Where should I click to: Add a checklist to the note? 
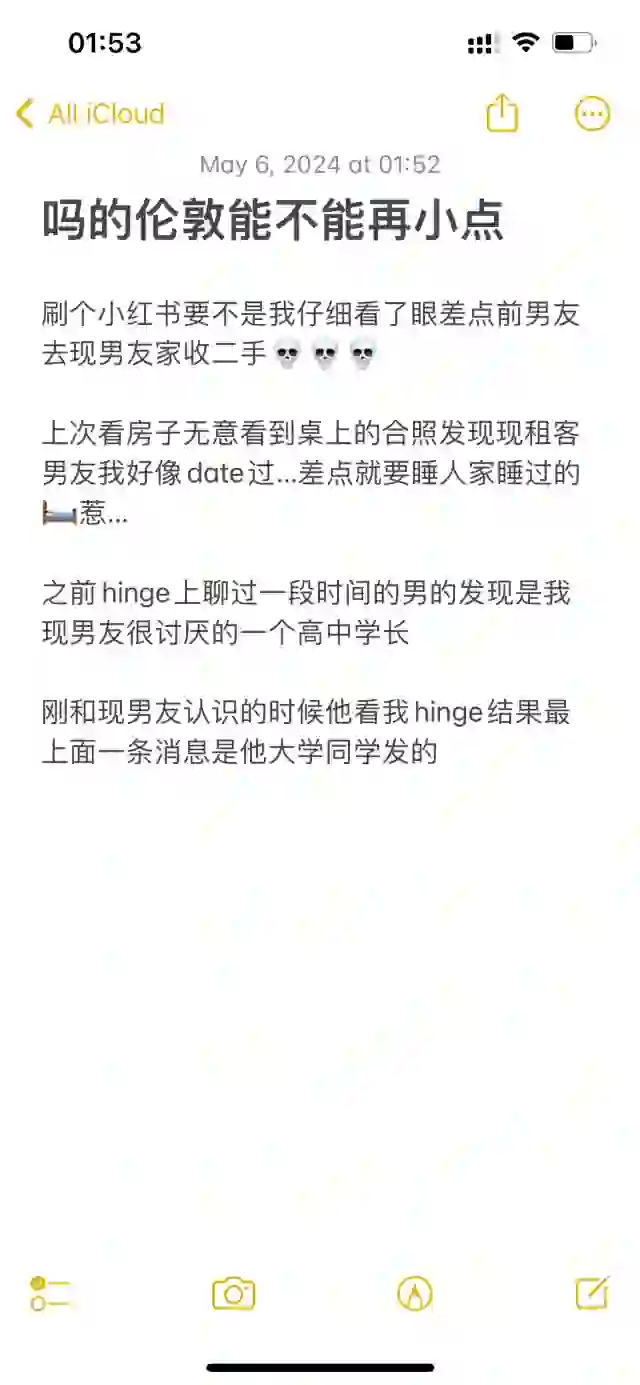point(49,1294)
